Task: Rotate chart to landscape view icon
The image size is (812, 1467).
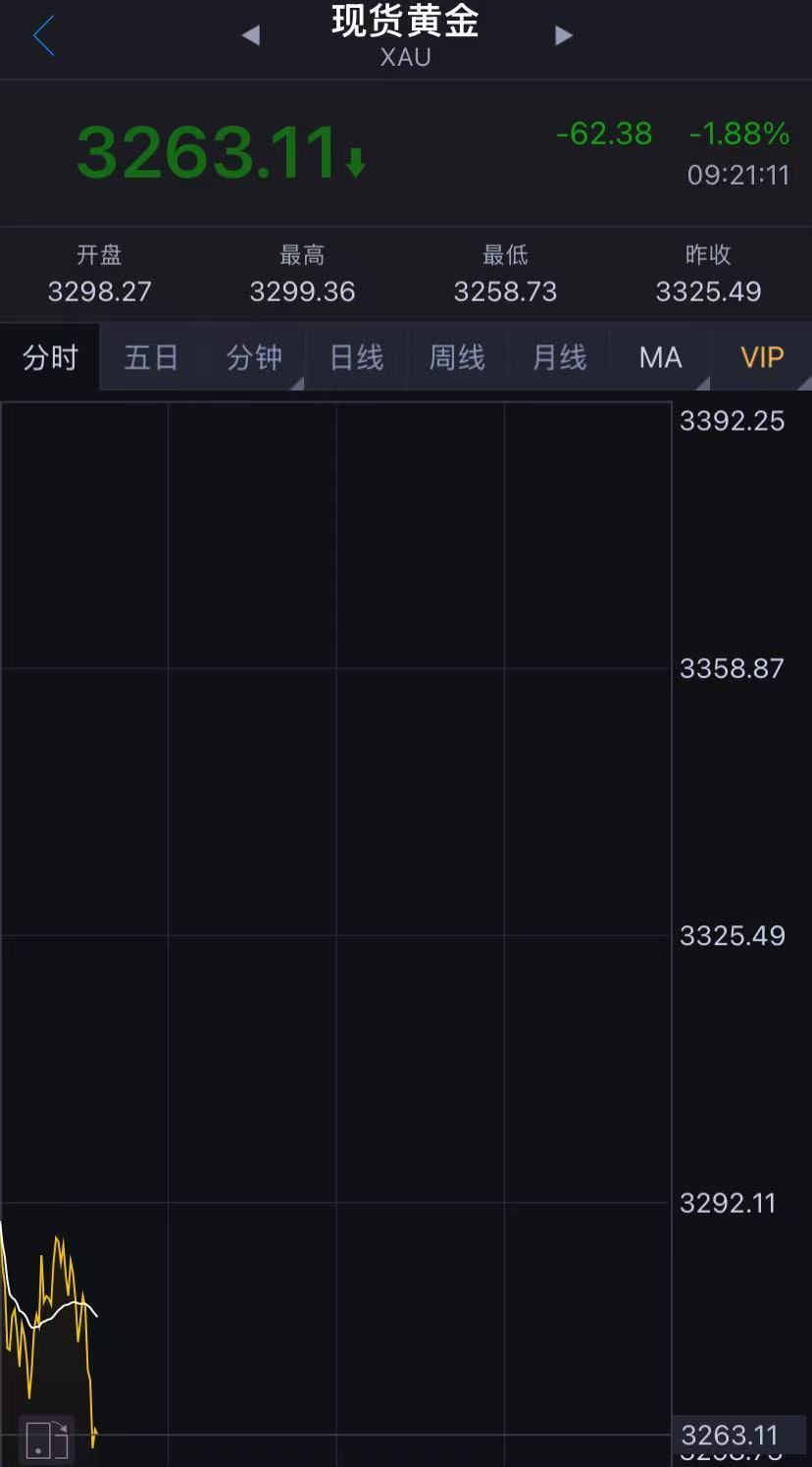Action: click(x=47, y=1439)
